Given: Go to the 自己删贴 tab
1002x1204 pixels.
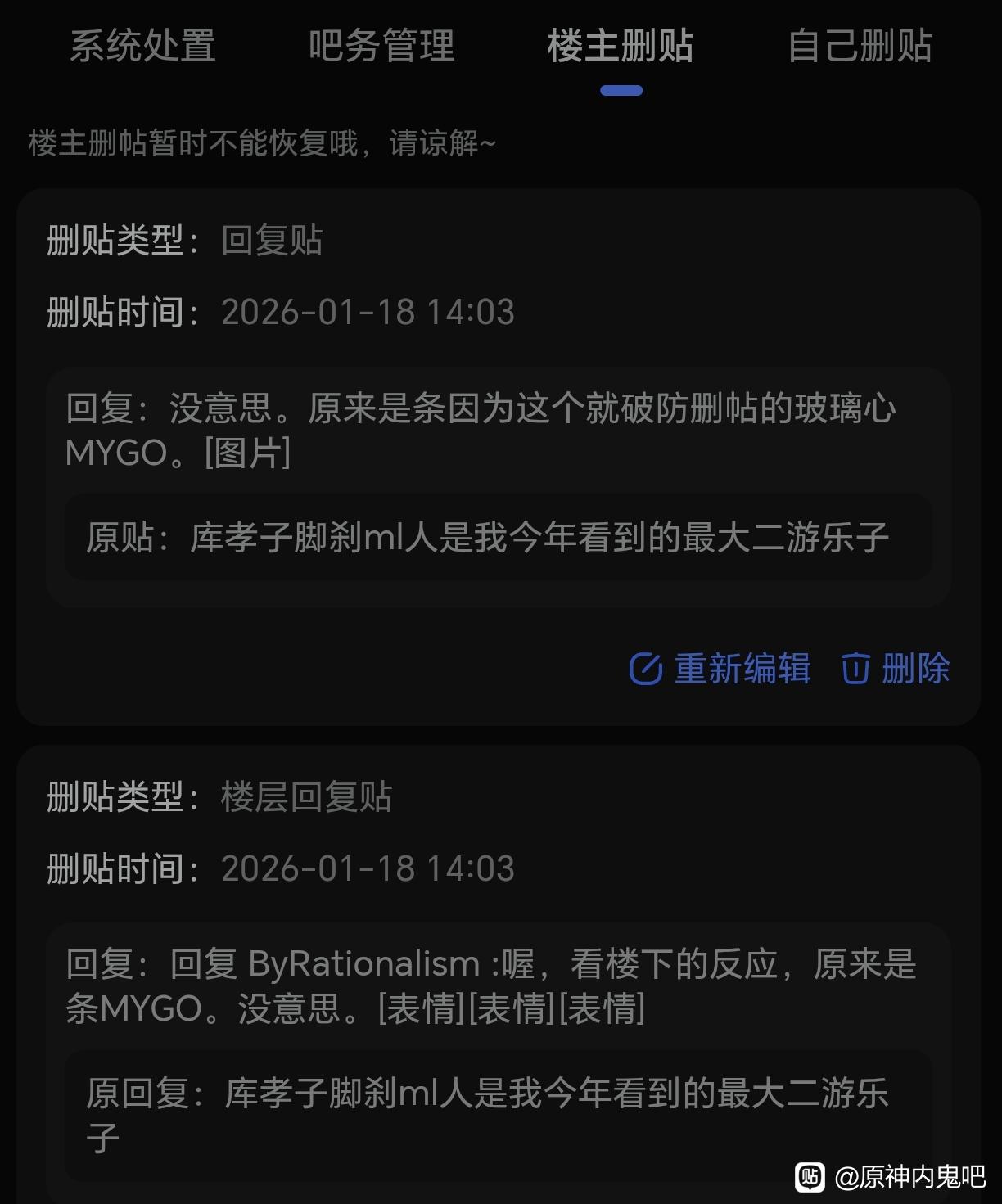Looking at the screenshot, I should pyautogui.click(x=860, y=46).
